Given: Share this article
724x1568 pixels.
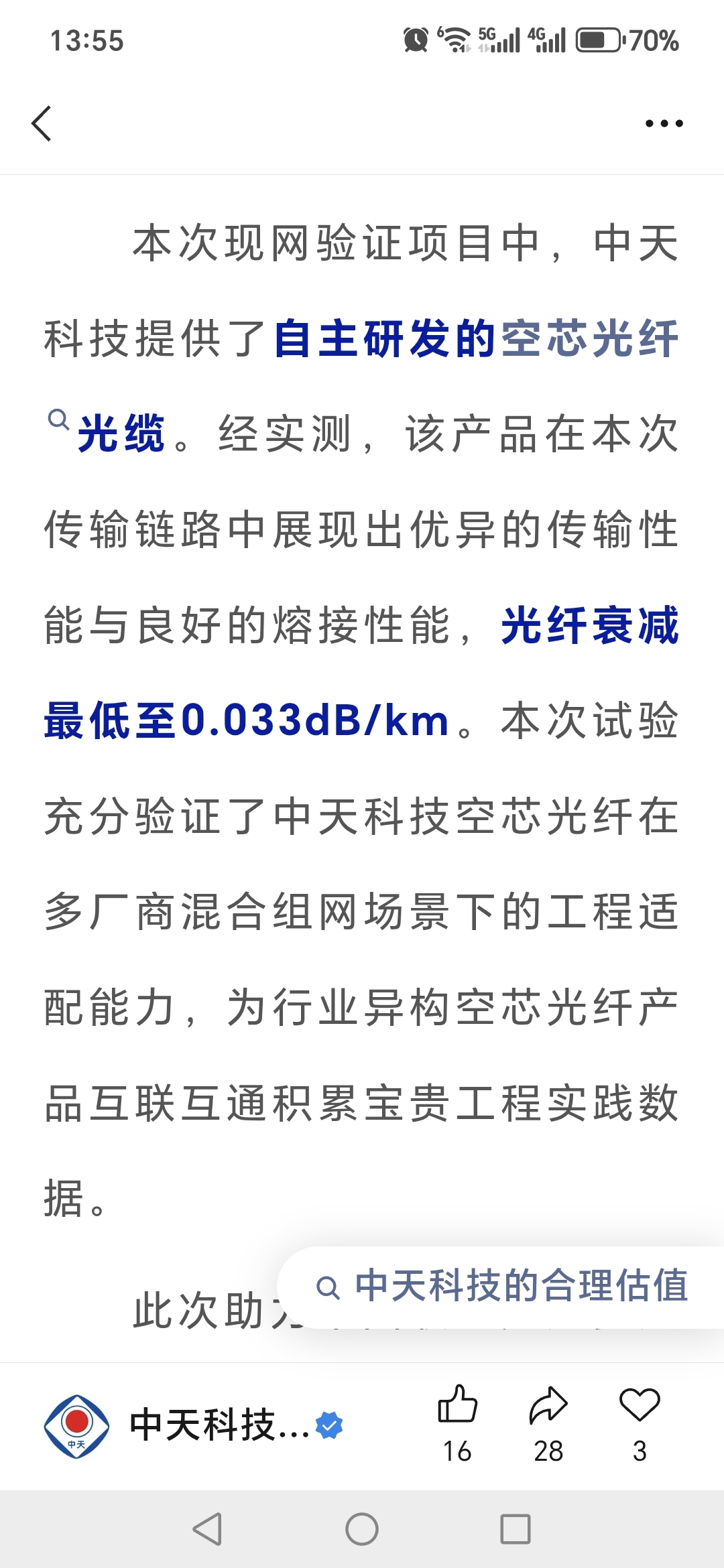Looking at the screenshot, I should [548, 1423].
